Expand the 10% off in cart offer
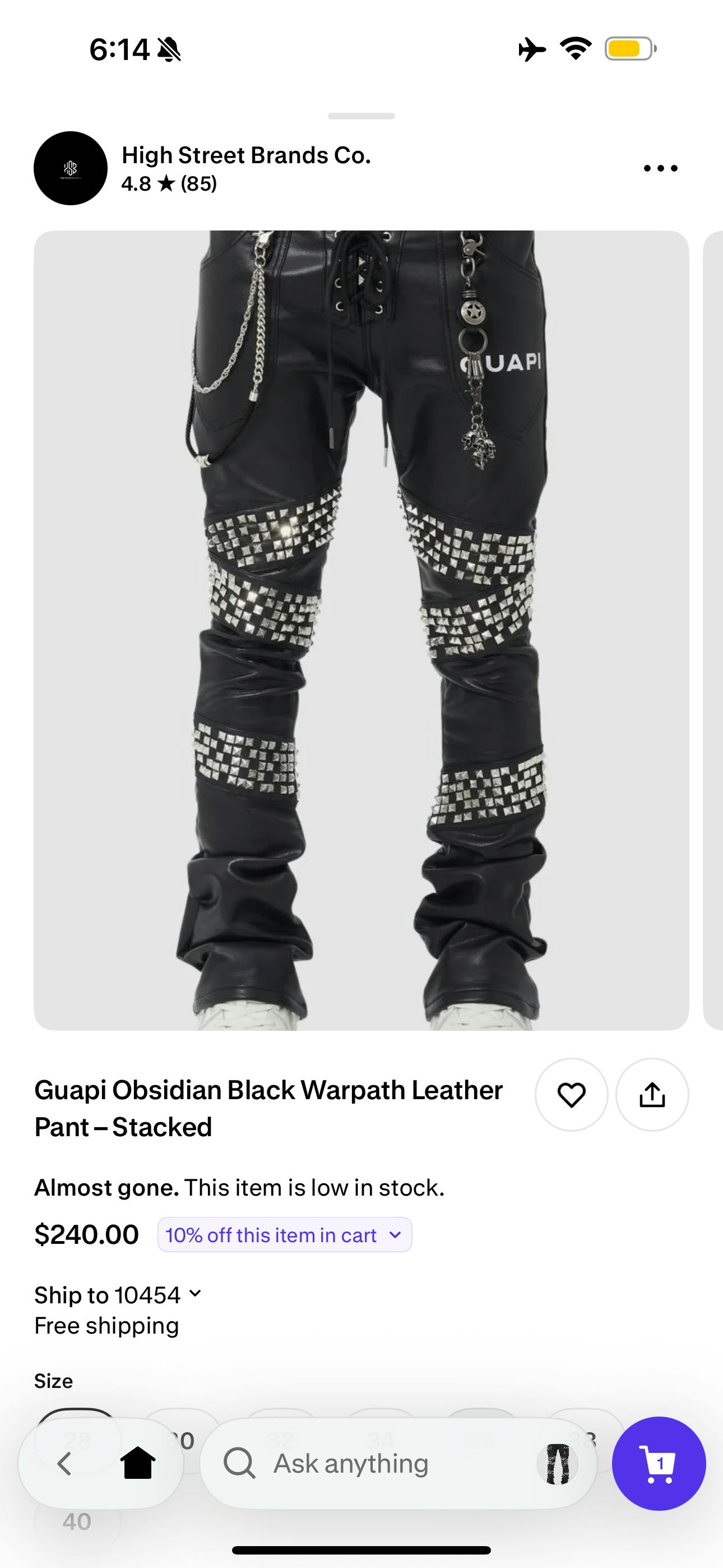The height and width of the screenshot is (1568, 723). click(x=284, y=1234)
